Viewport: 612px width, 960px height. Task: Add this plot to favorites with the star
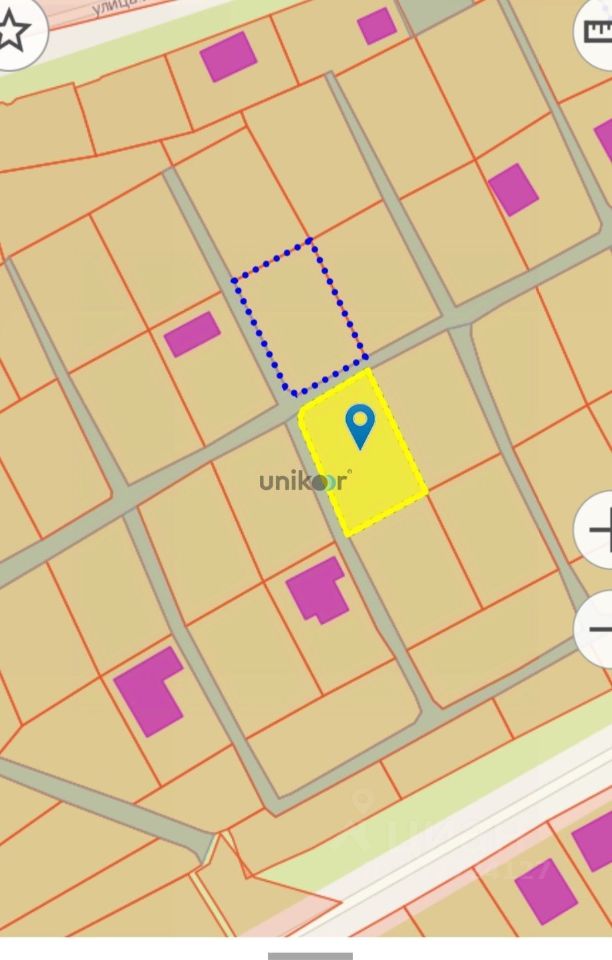click(x=12, y=31)
